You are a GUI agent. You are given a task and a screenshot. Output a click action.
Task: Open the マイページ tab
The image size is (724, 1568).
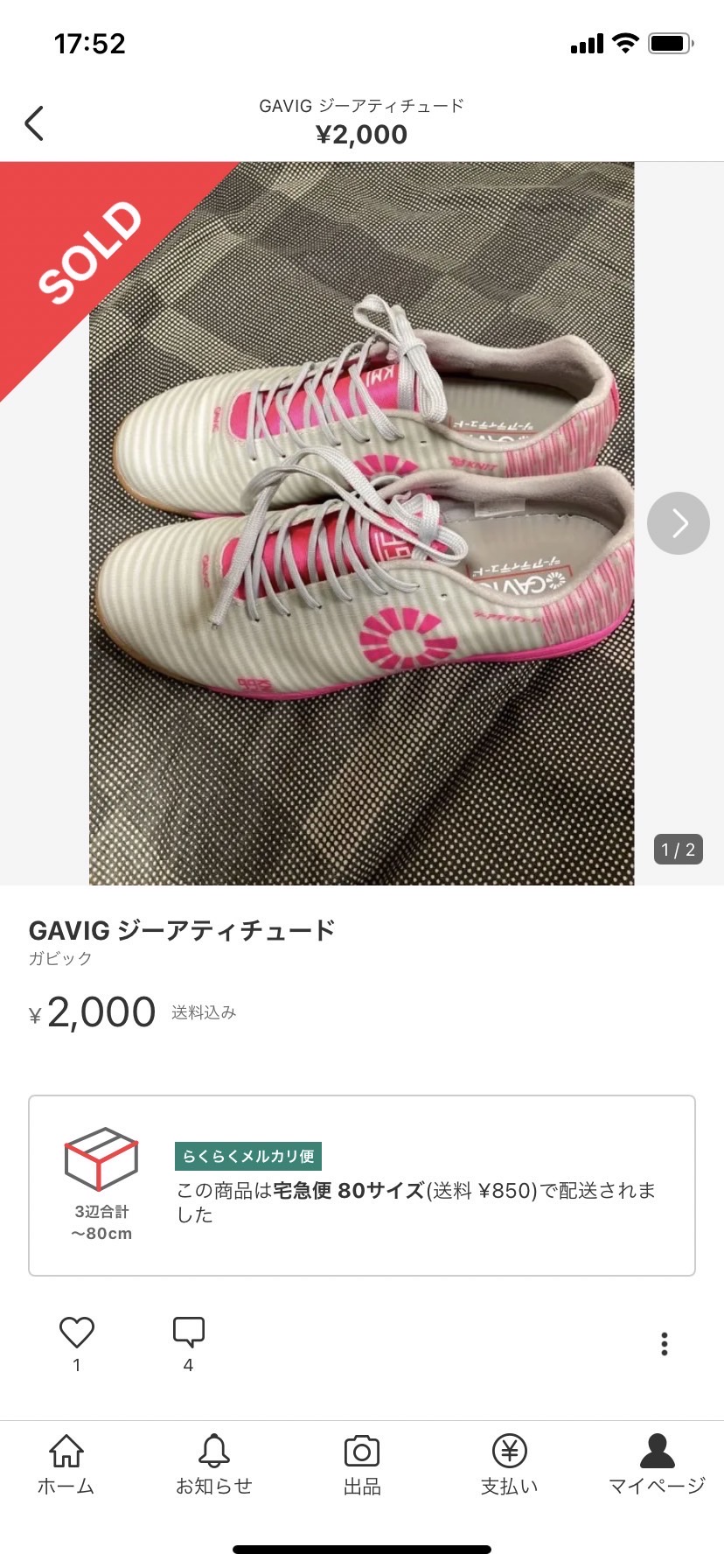click(x=657, y=1465)
